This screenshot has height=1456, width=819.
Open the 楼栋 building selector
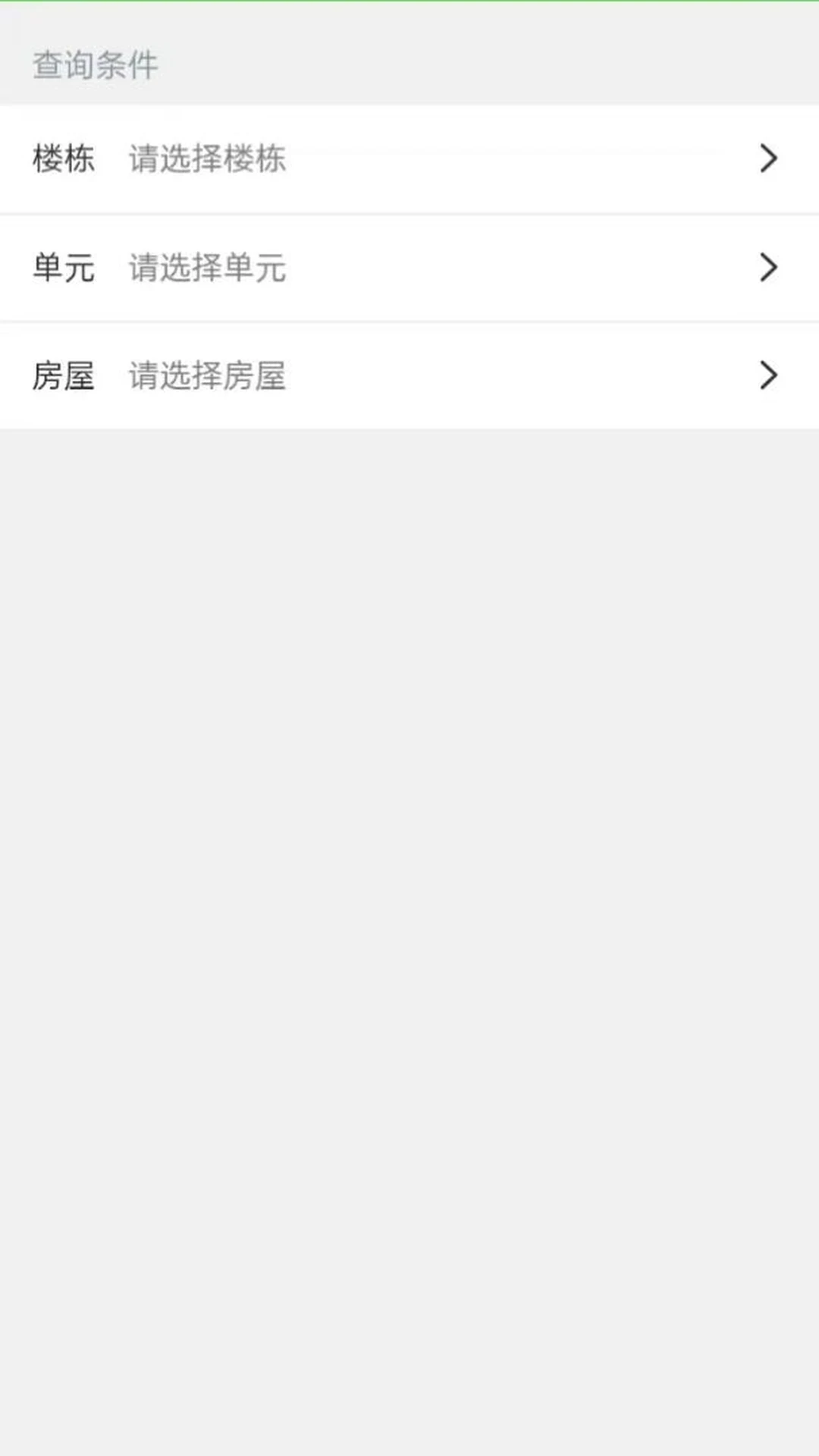409,159
